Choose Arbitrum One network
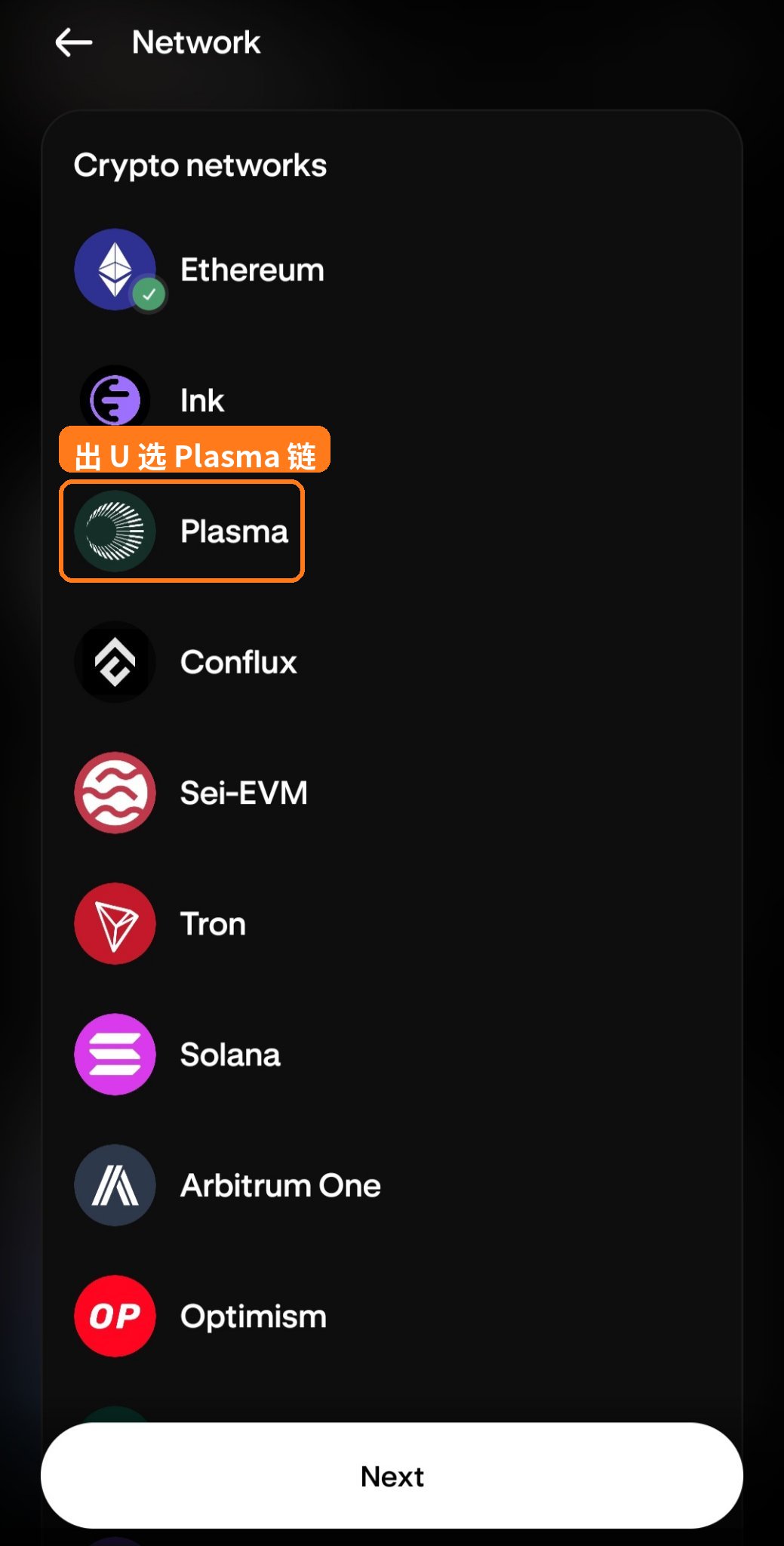Viewport: 784px width, 1546px height. [x=392, y=1185]
